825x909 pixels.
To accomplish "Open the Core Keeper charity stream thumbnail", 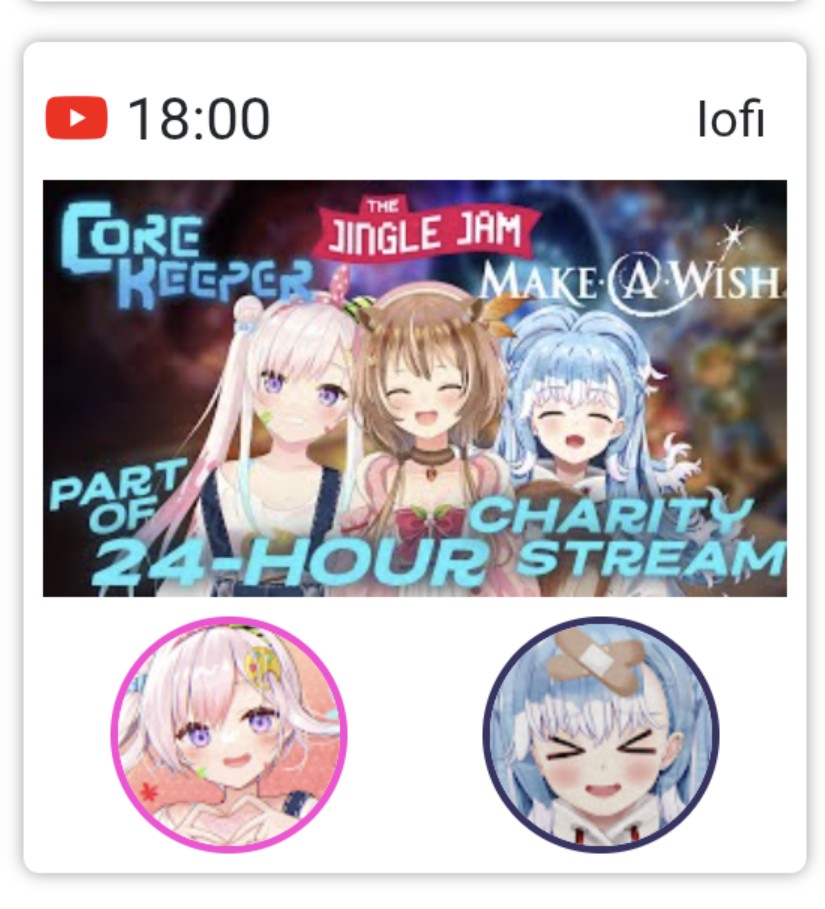I will [x=414, y=388].
